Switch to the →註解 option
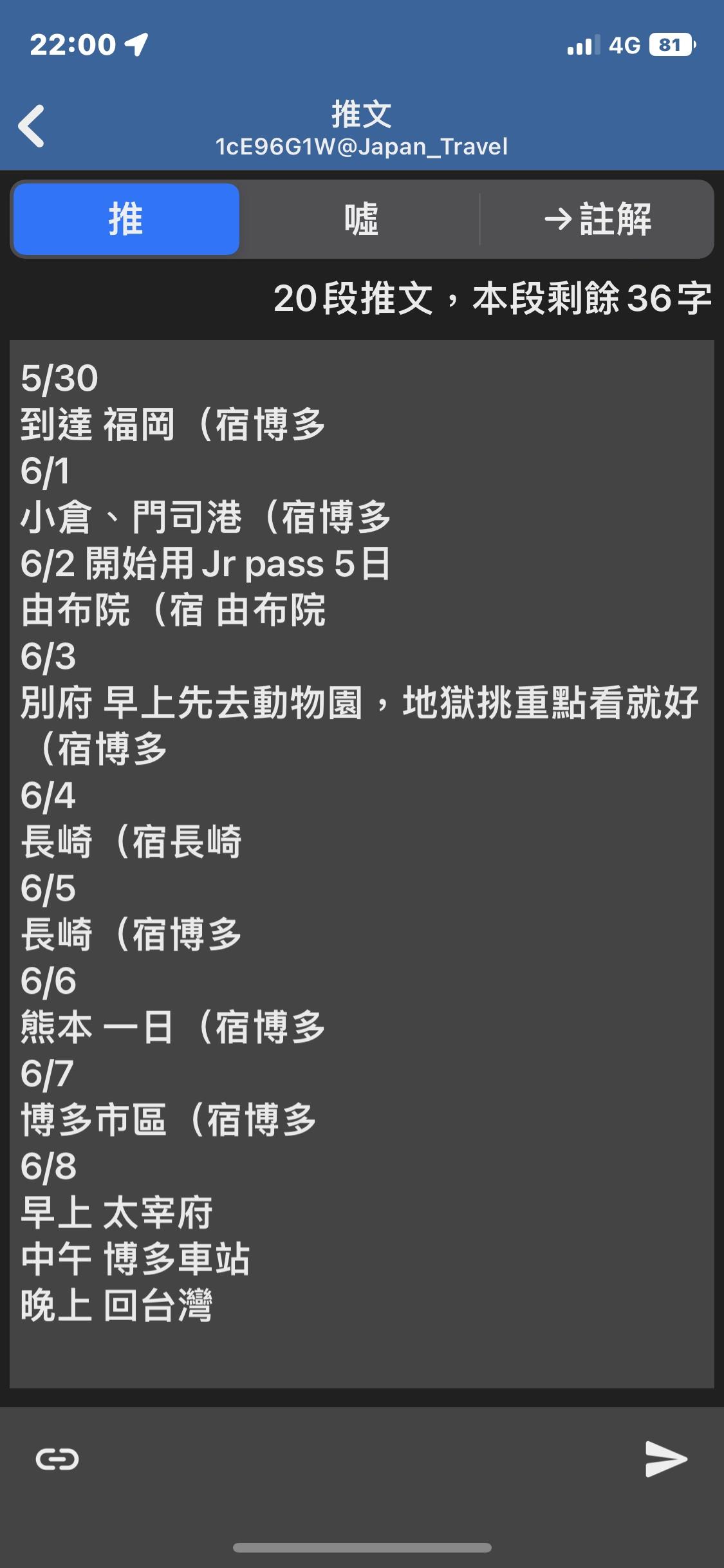 pos(597,219)
